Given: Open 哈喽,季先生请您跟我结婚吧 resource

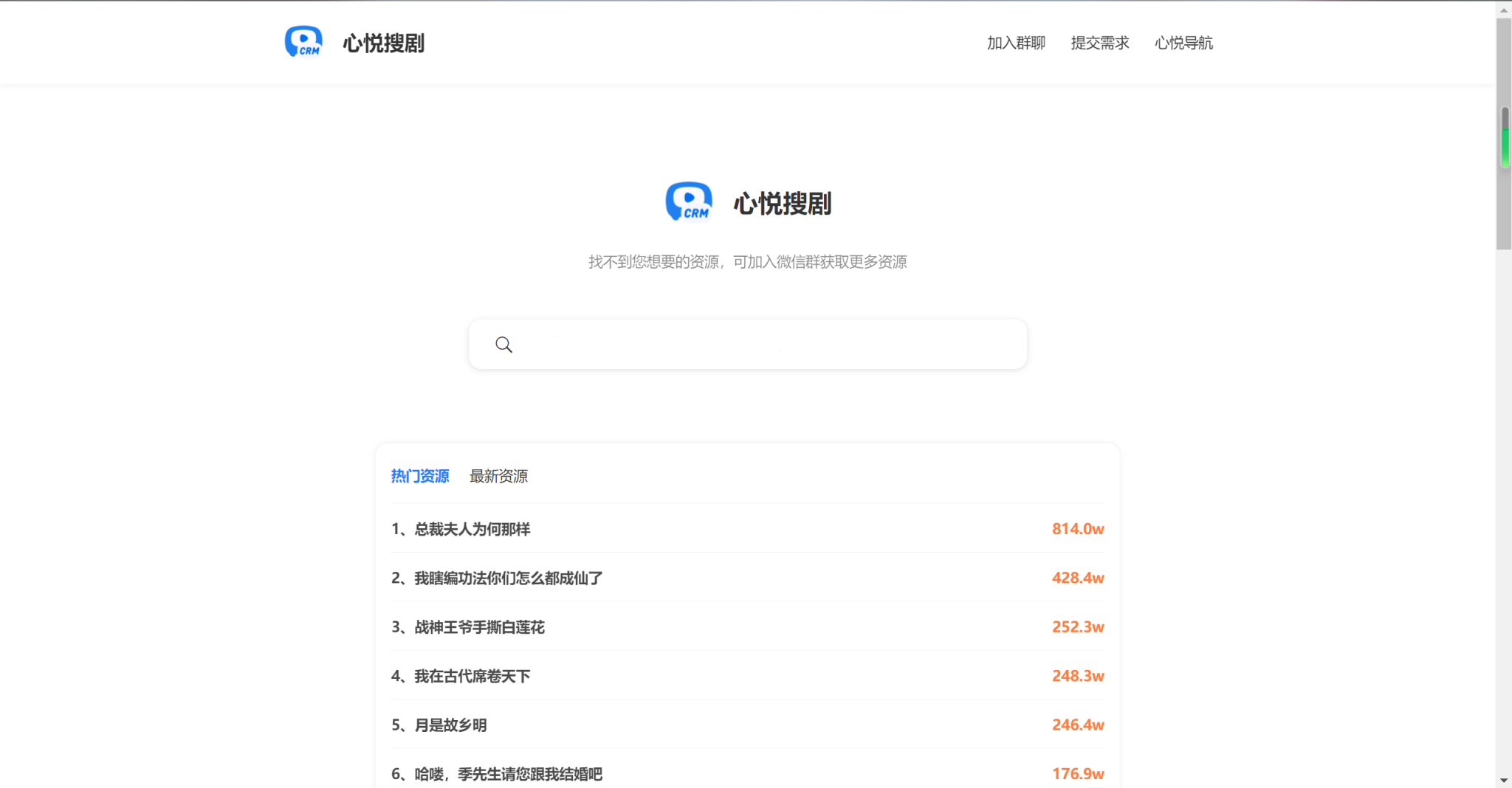Looking at the screenshot, I should [508, 774].
